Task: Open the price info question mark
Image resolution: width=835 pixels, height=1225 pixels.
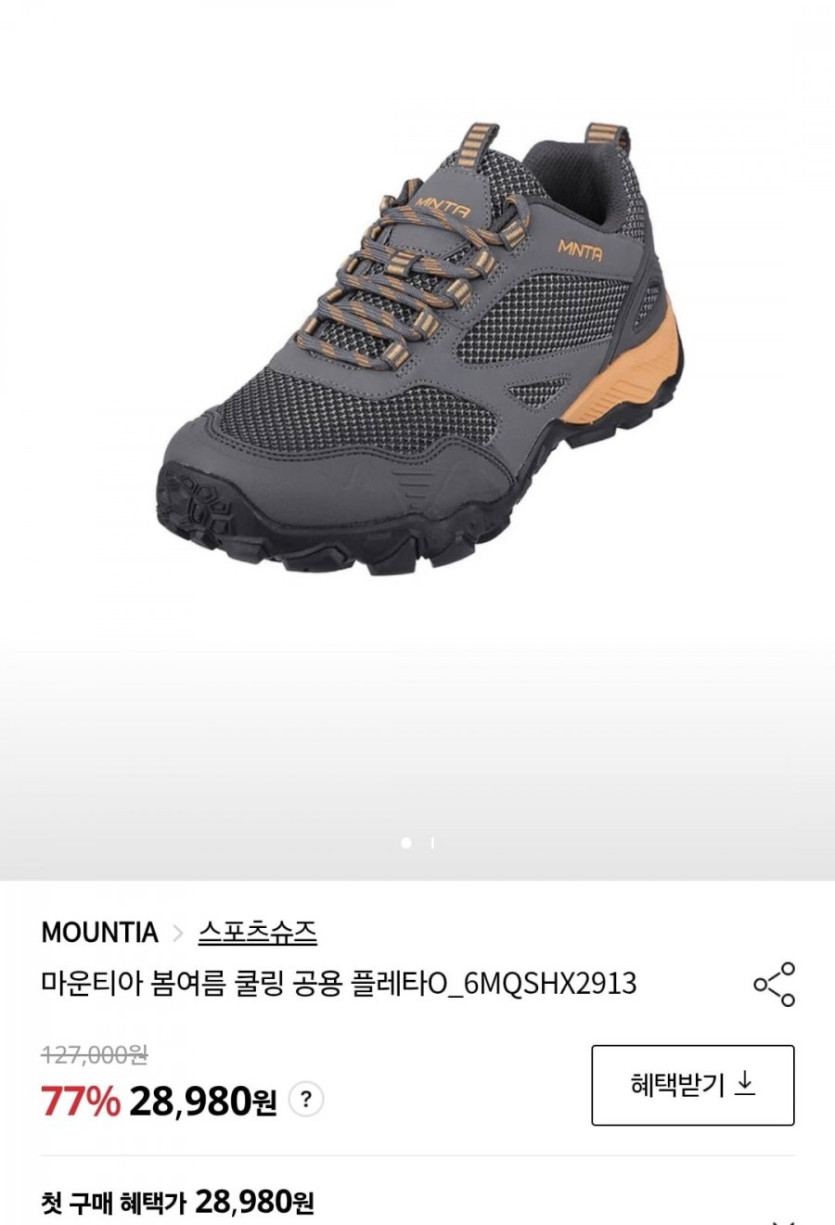Action: (306, 1101)
